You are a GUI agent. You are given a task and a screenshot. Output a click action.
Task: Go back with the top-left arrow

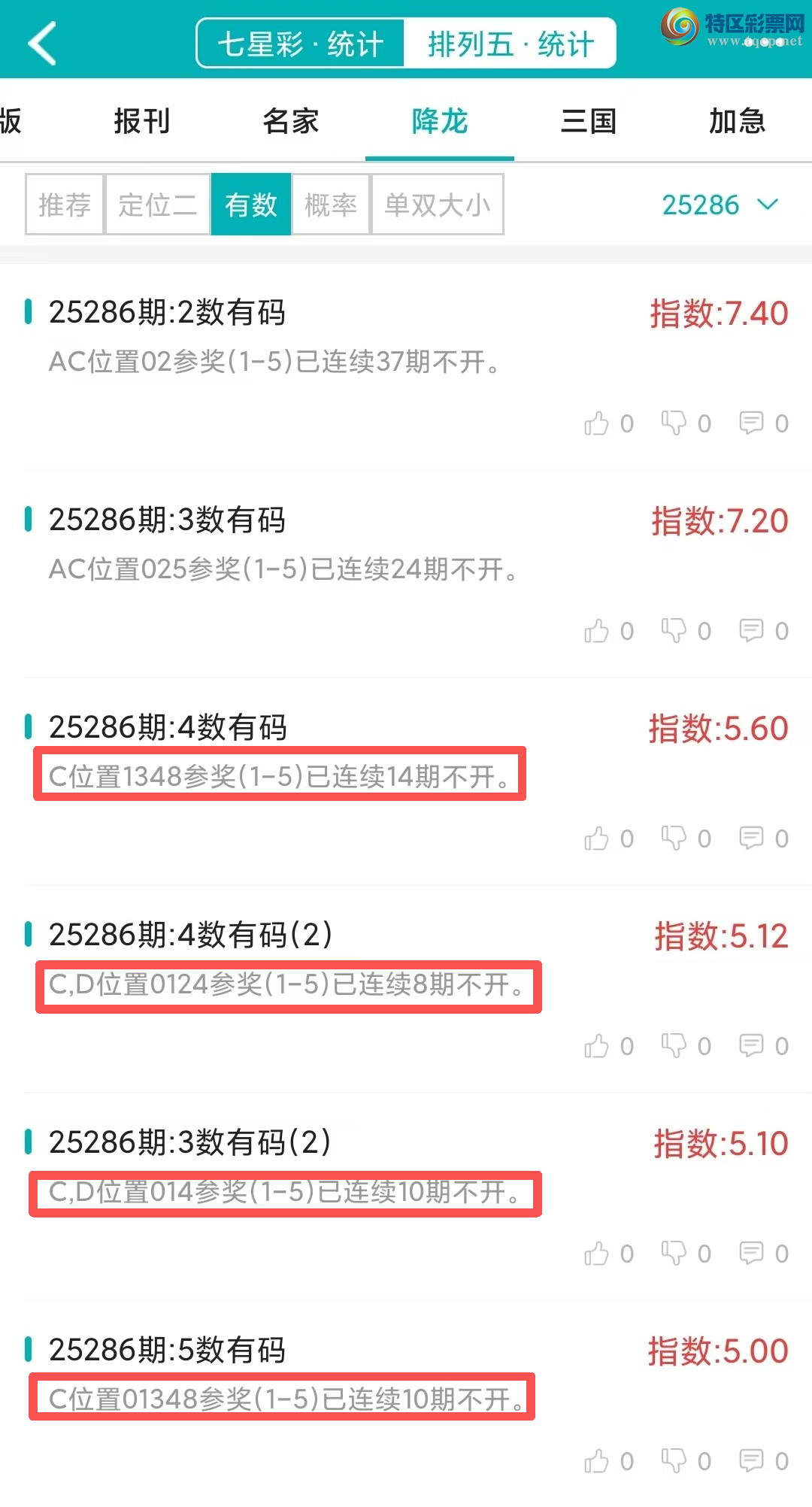[x=43, y=43]
